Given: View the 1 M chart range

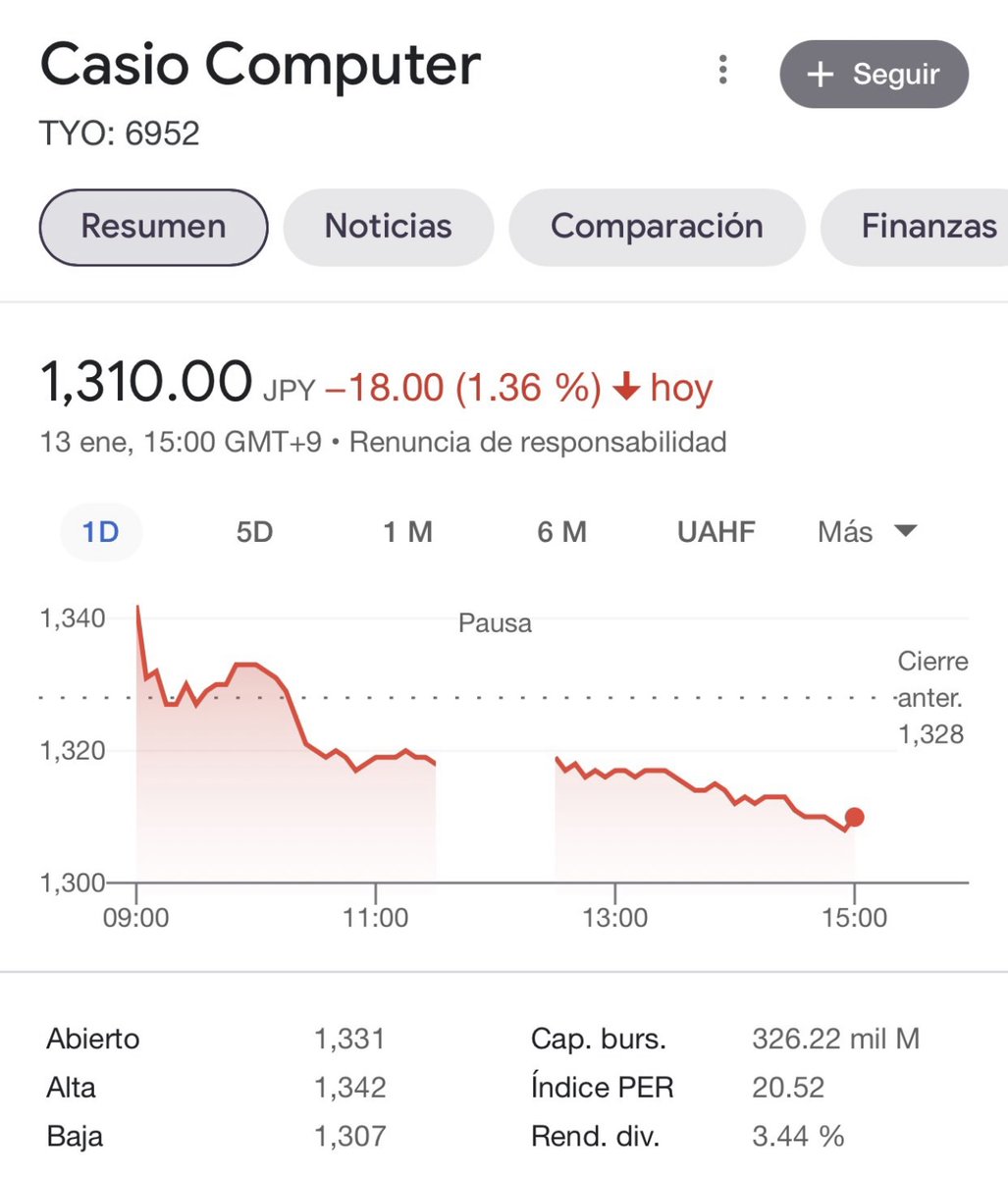Looking at the screenshot, I should tap(407, 532).
